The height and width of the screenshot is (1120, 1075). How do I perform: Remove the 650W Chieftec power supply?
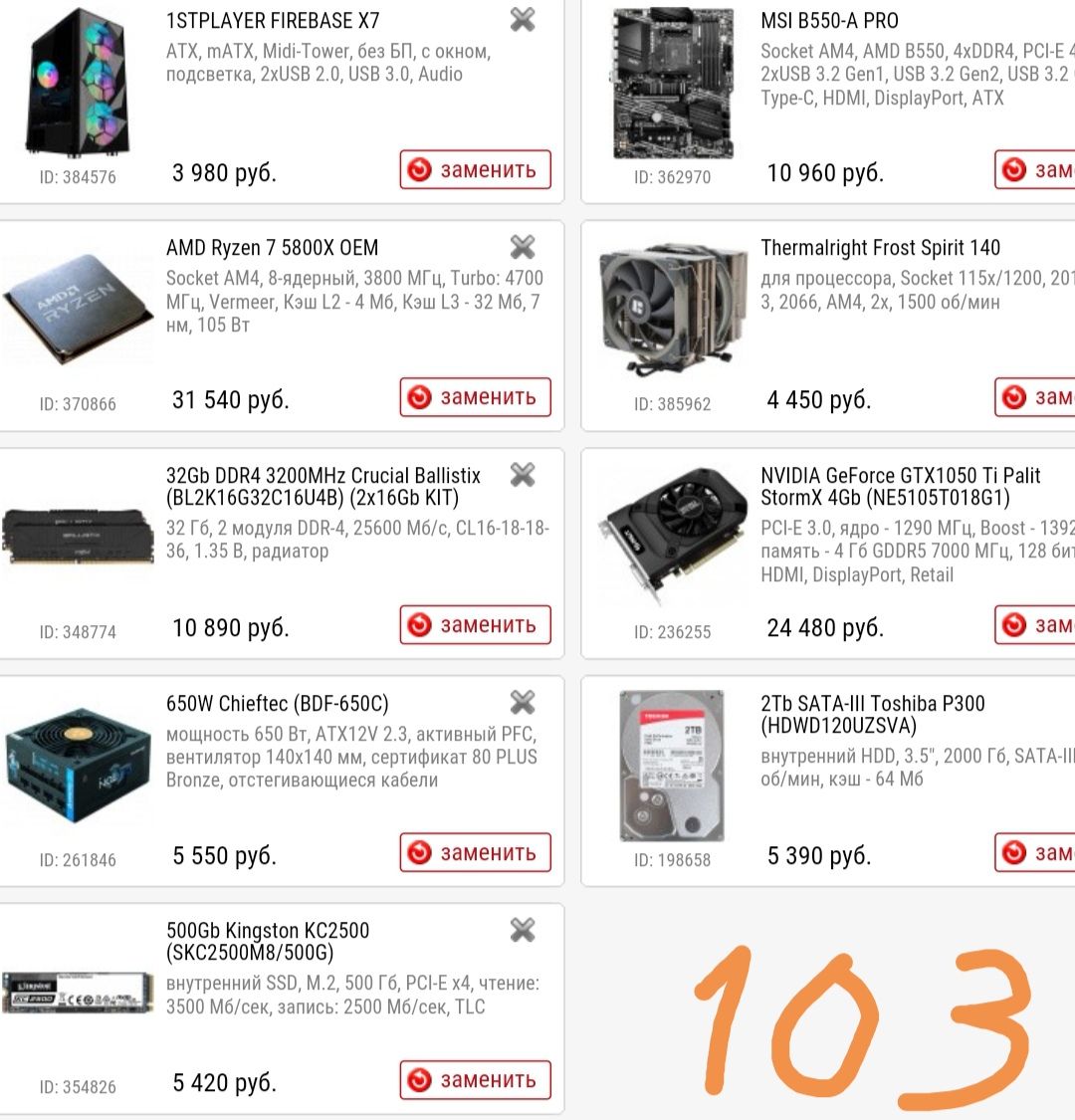pyautogui.click(x=523, y=702)
